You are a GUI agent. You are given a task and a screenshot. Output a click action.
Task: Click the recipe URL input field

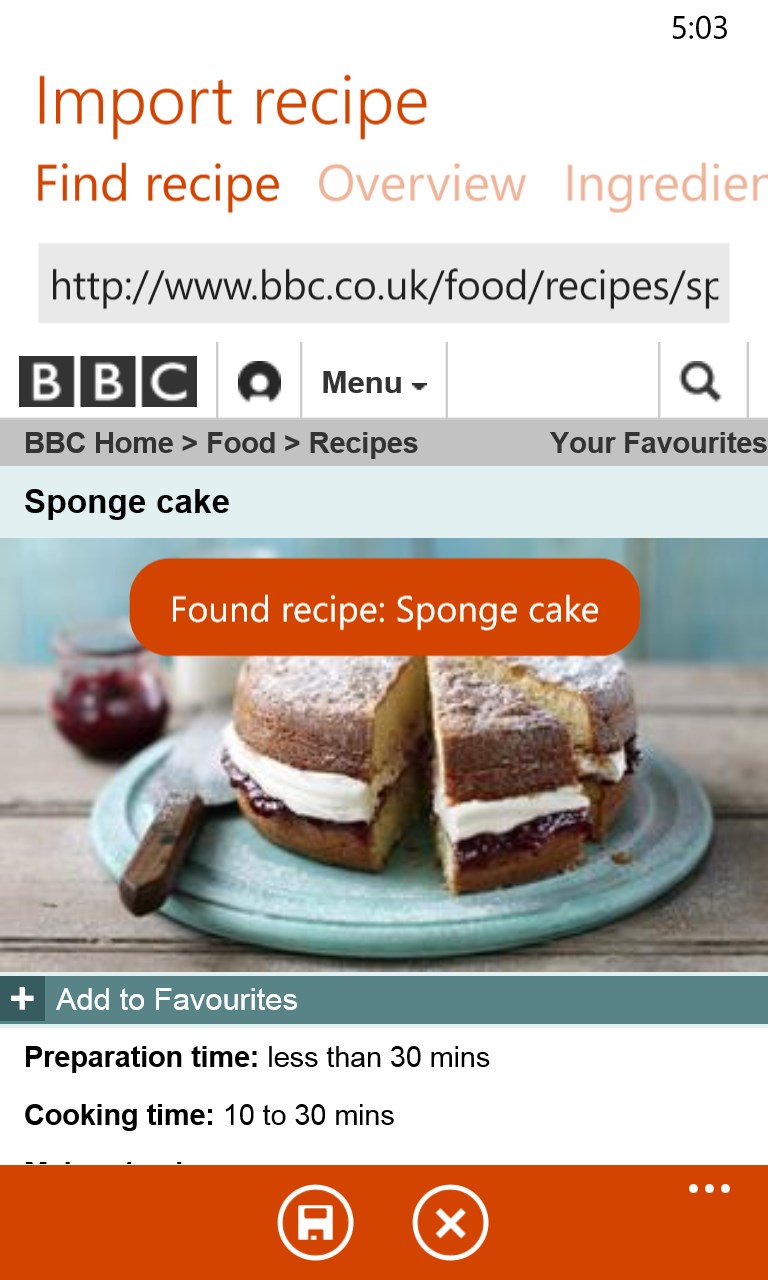(x=384, y=283)
